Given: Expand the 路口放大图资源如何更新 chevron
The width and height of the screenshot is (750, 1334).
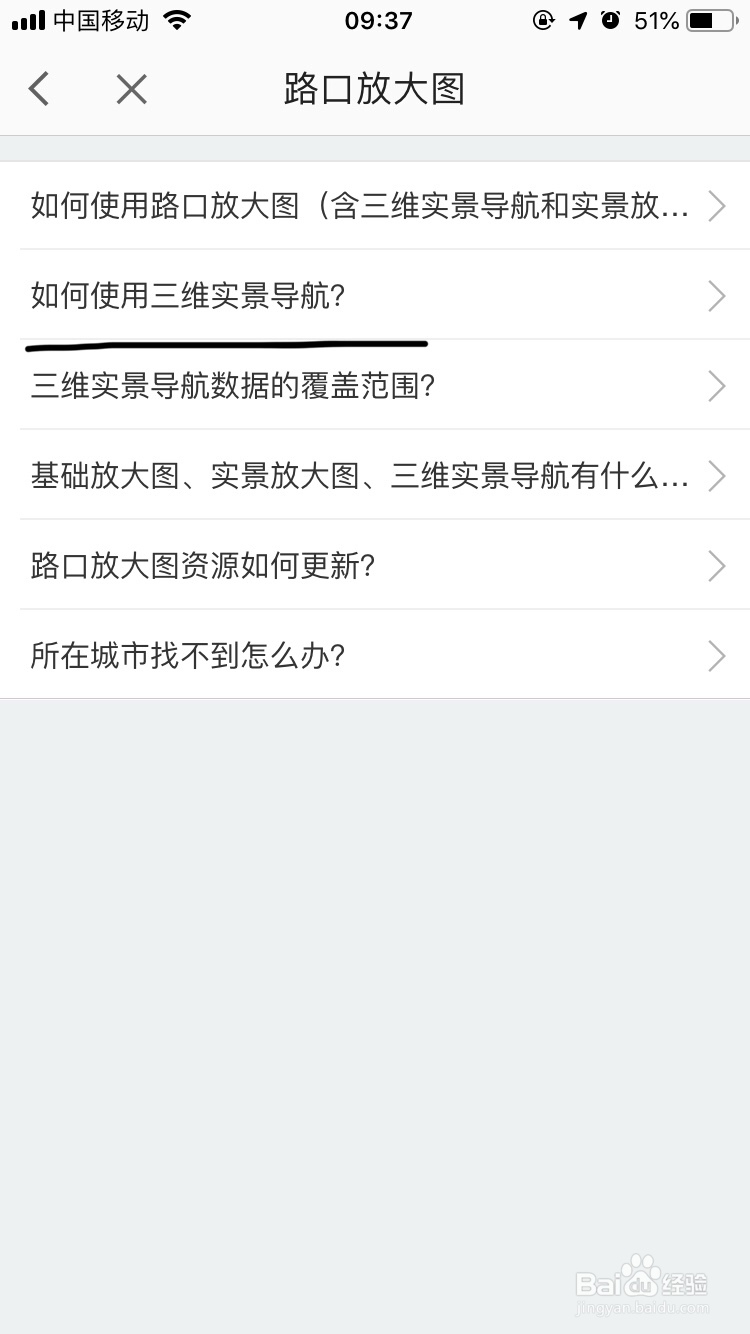Looking at the screenshot, I should (x=716, y=566).
